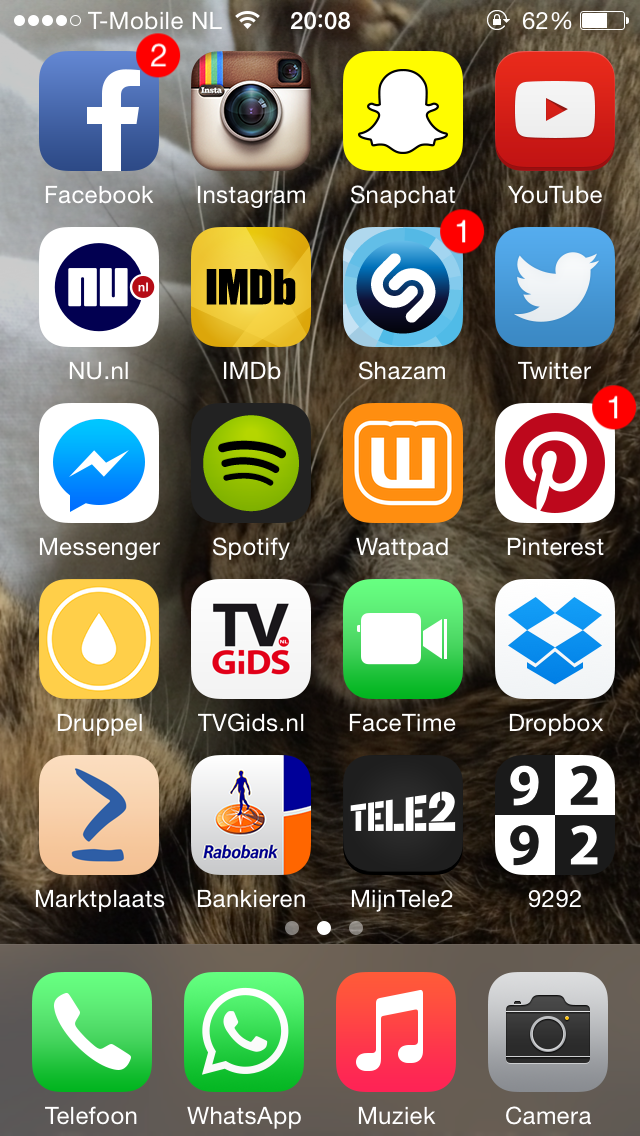Viewport: 640px width, 1136px height.
Task: Launch Instagram
Action: point(251,112)
